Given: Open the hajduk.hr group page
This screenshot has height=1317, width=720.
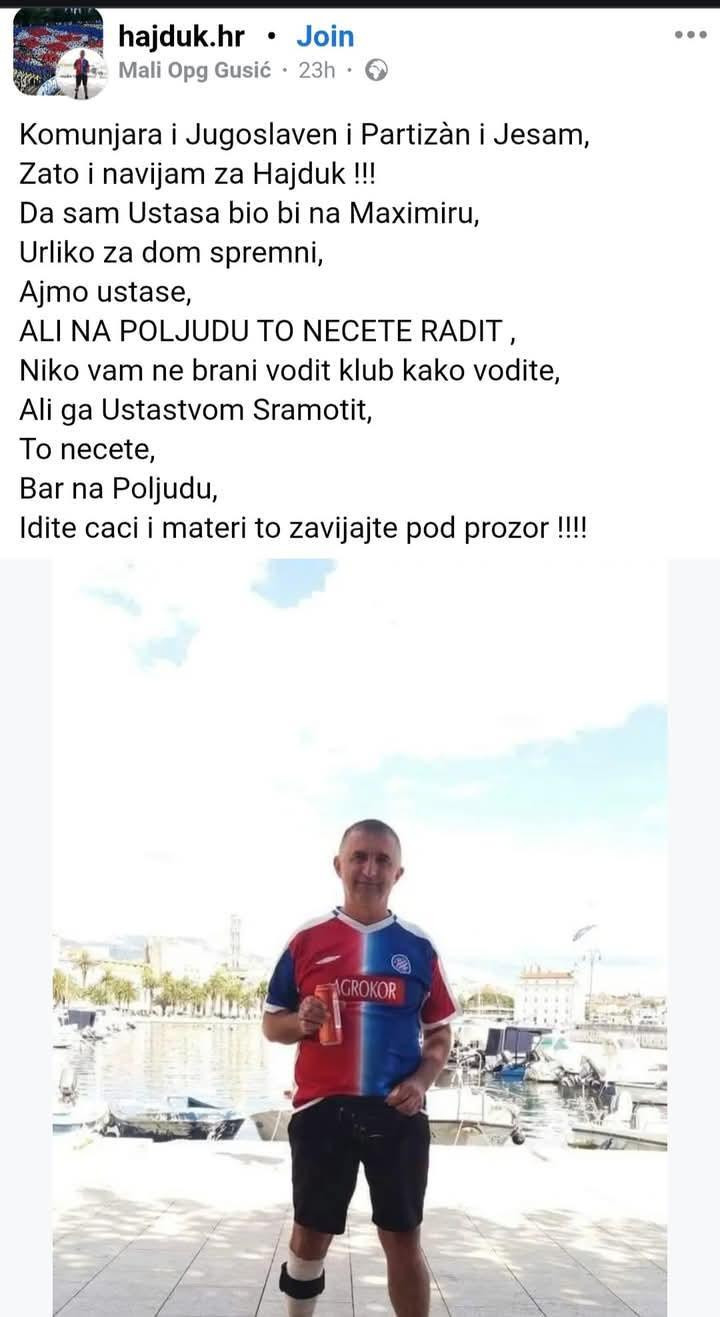Looking at the screenshot, I should point(180,36).
